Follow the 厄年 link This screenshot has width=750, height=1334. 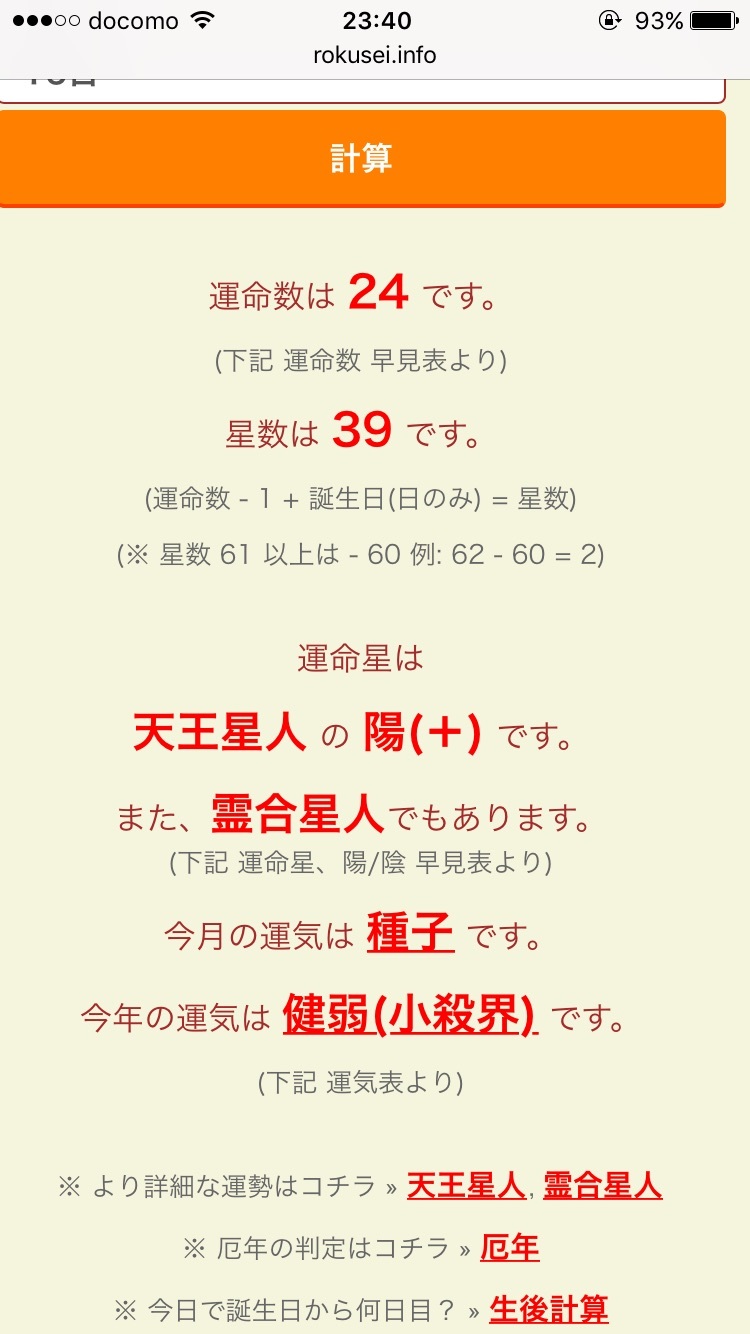(x=510, y=1247)
